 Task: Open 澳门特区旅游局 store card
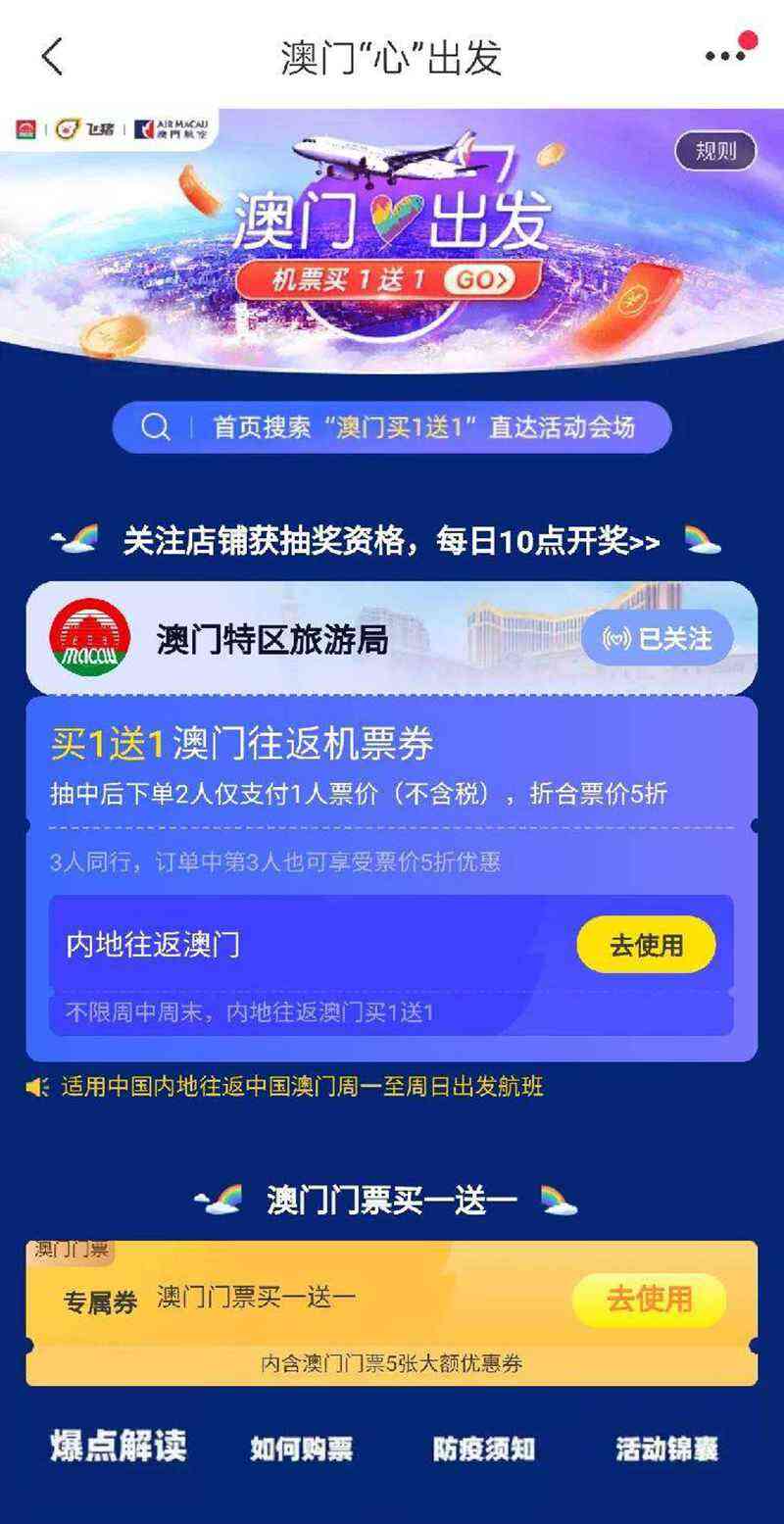tap(272, 640)
